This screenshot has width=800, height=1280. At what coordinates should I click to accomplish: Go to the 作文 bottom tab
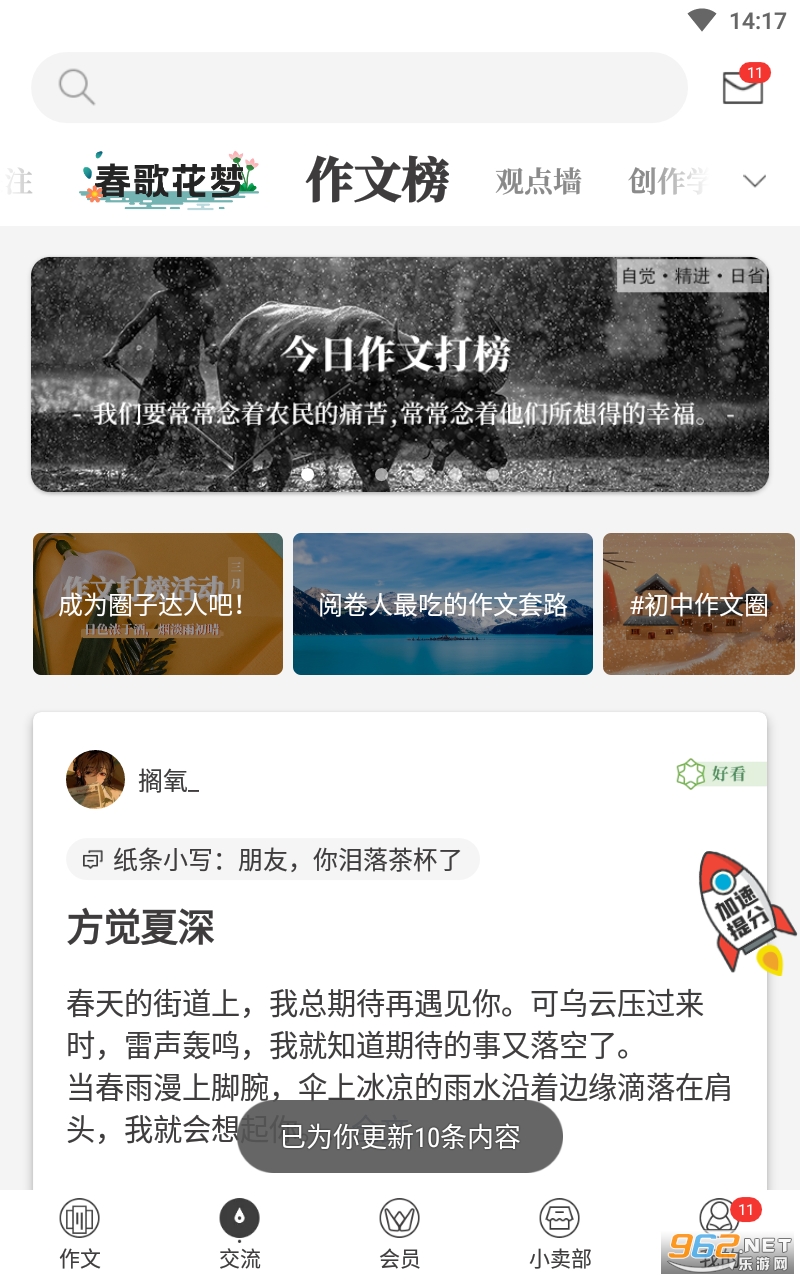pyautogui.click(x=80, y=1233)
